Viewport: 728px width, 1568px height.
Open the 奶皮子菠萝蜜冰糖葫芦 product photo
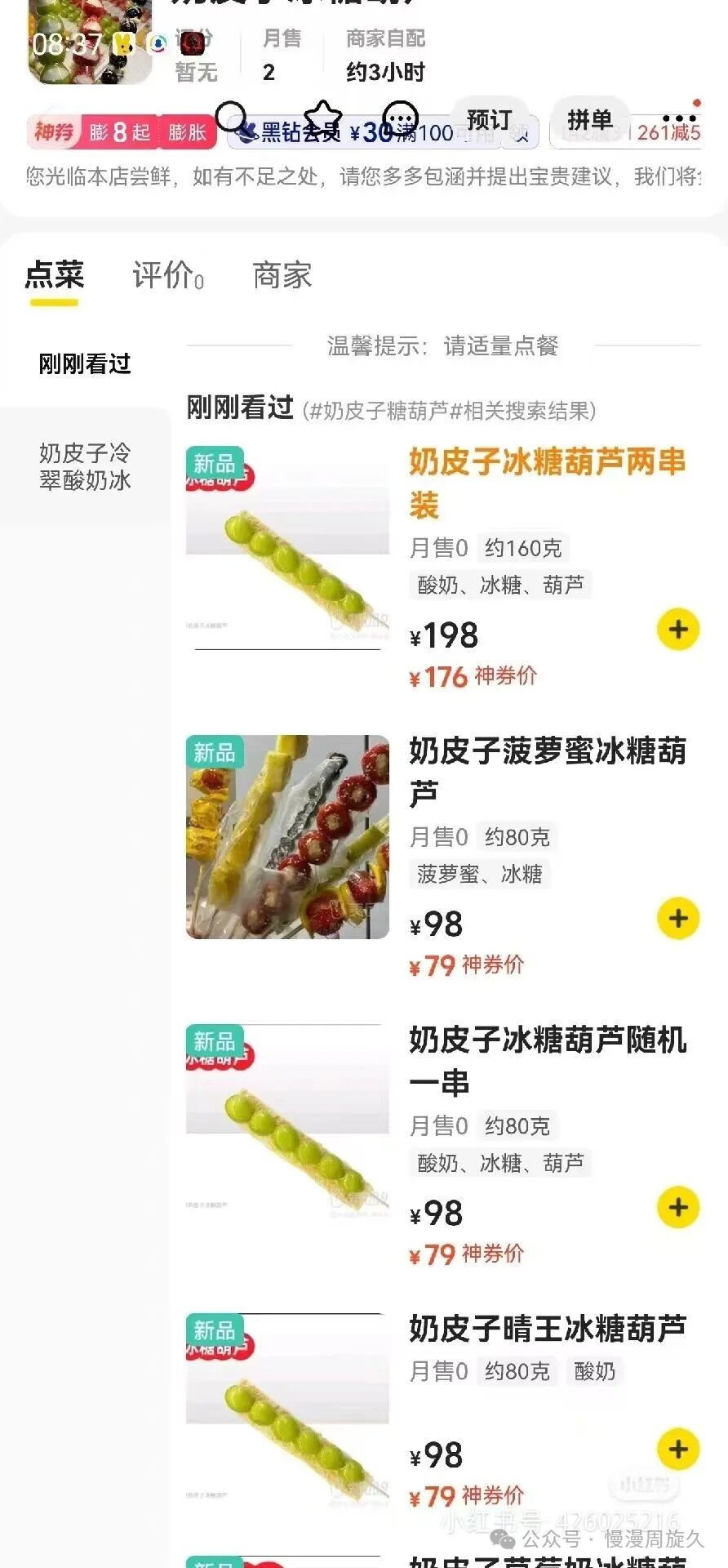pos(287,837)
